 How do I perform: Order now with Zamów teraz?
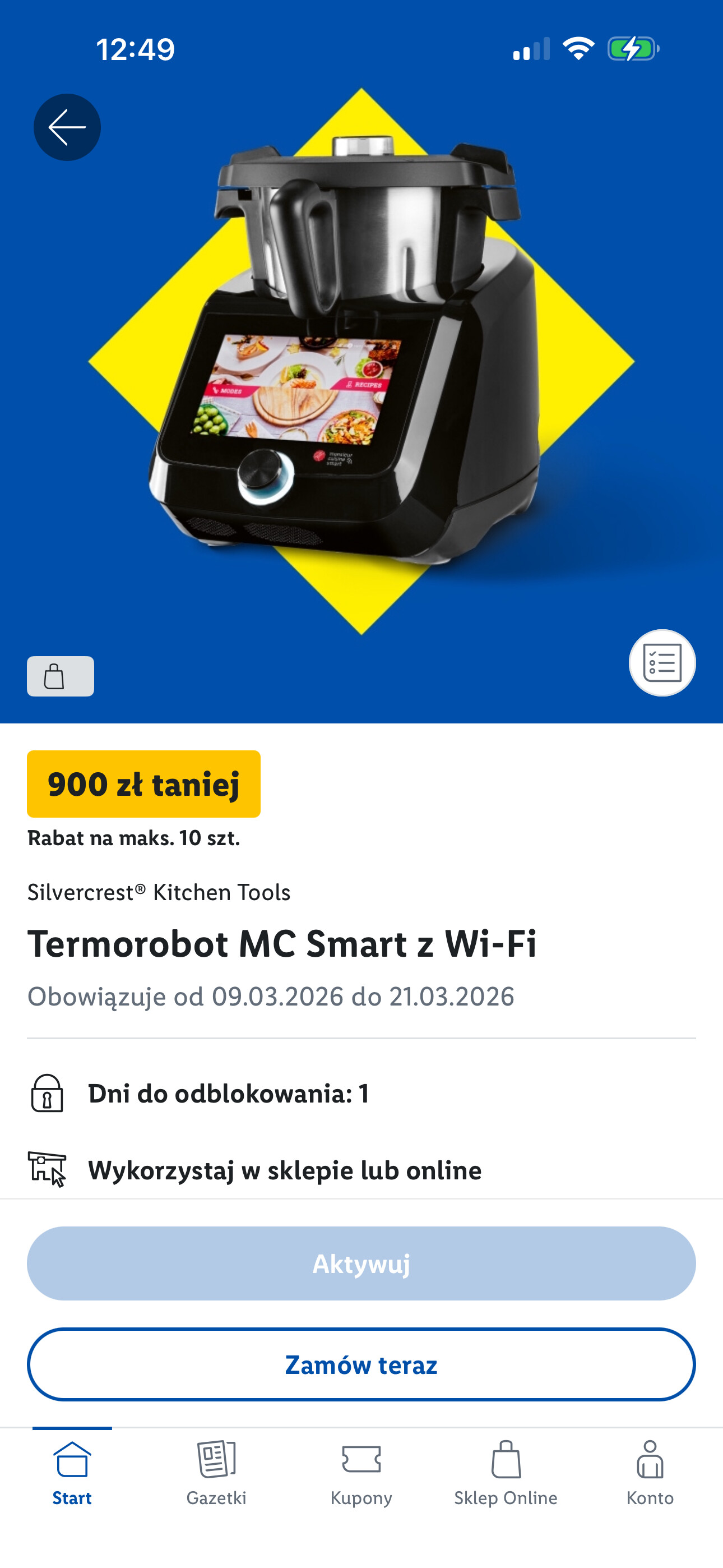[361, 1364]
